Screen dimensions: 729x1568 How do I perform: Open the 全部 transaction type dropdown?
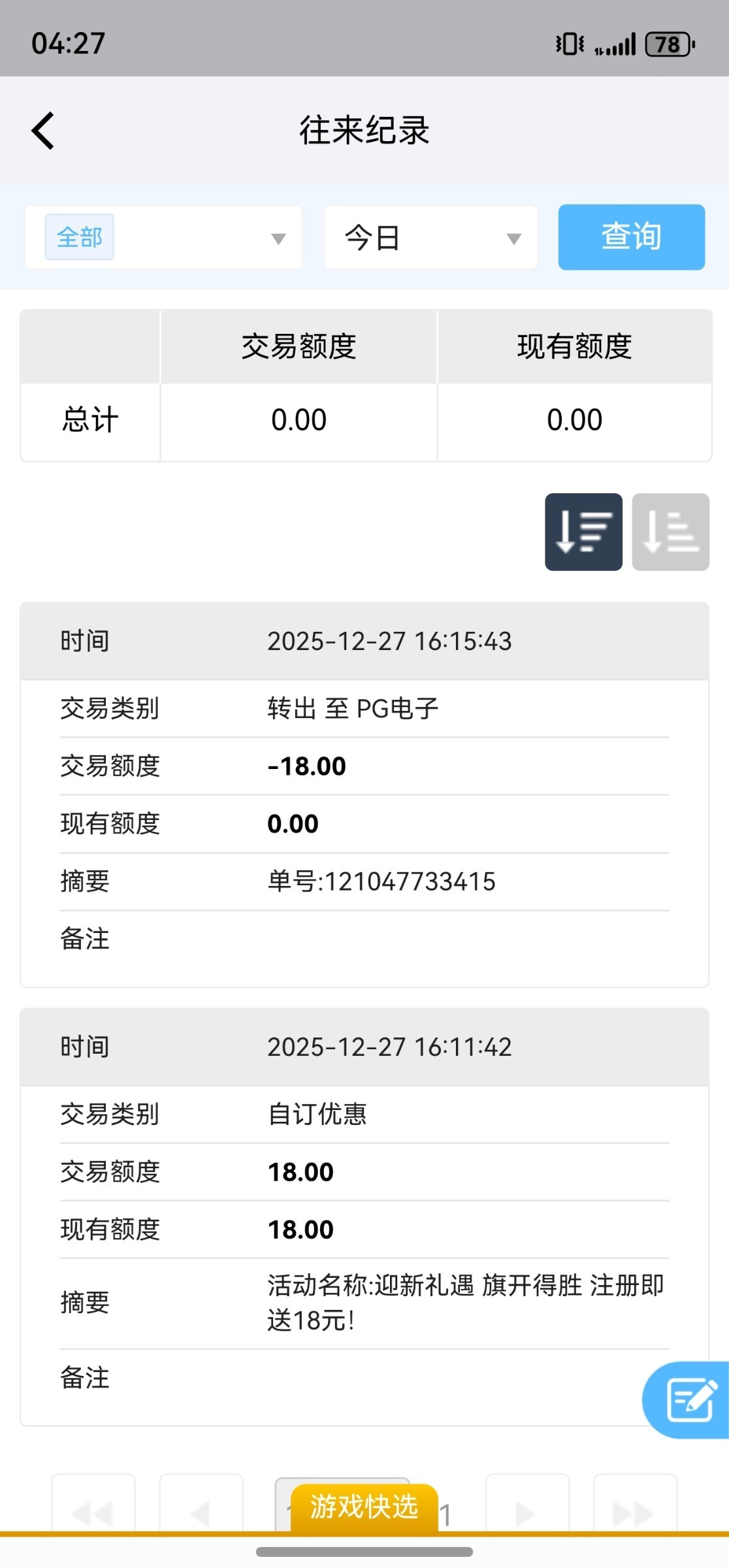pos(163,238)
